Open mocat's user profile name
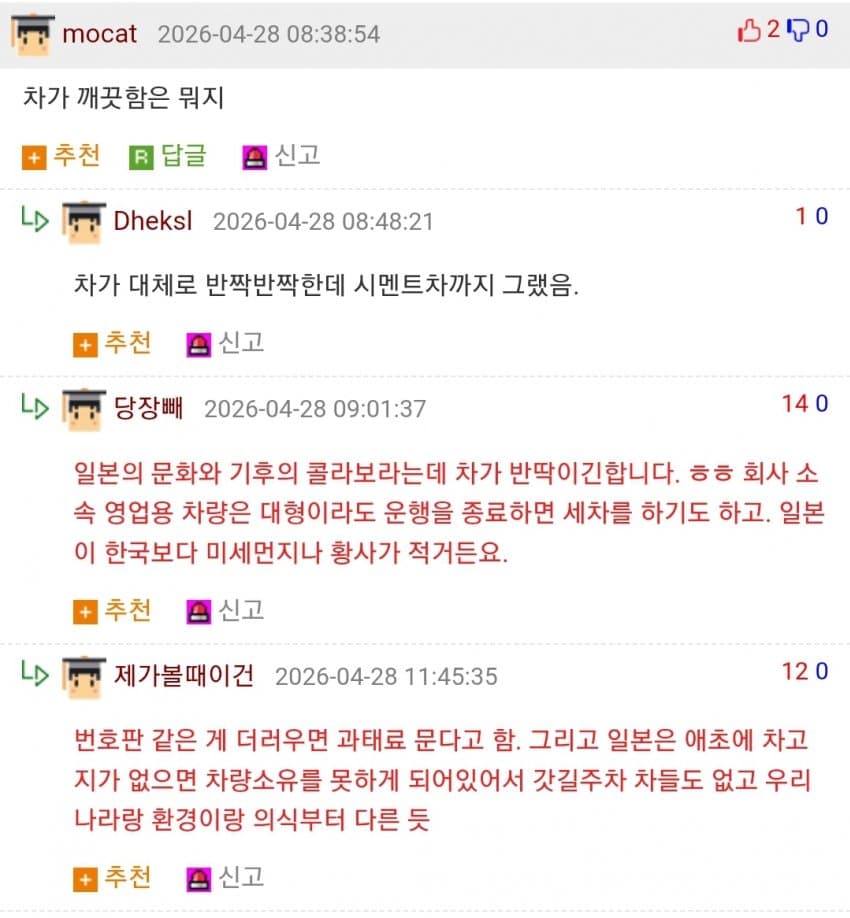Viewport: 850px width, 918px height. tap(100, 33)
